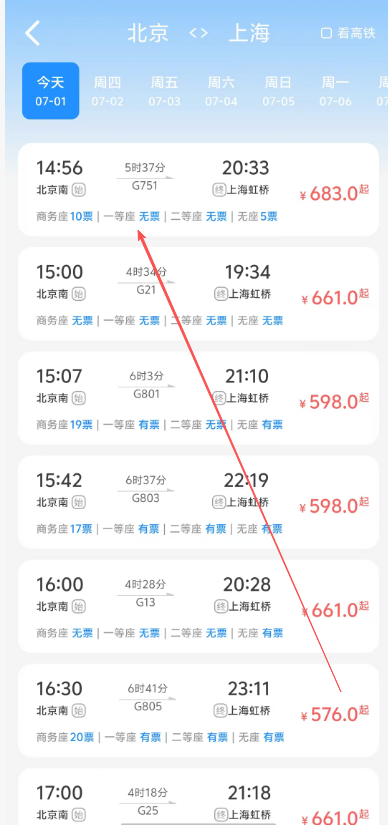Choose the 周六 07-04 date tab

pyautogui.click(x=221, y=91)
